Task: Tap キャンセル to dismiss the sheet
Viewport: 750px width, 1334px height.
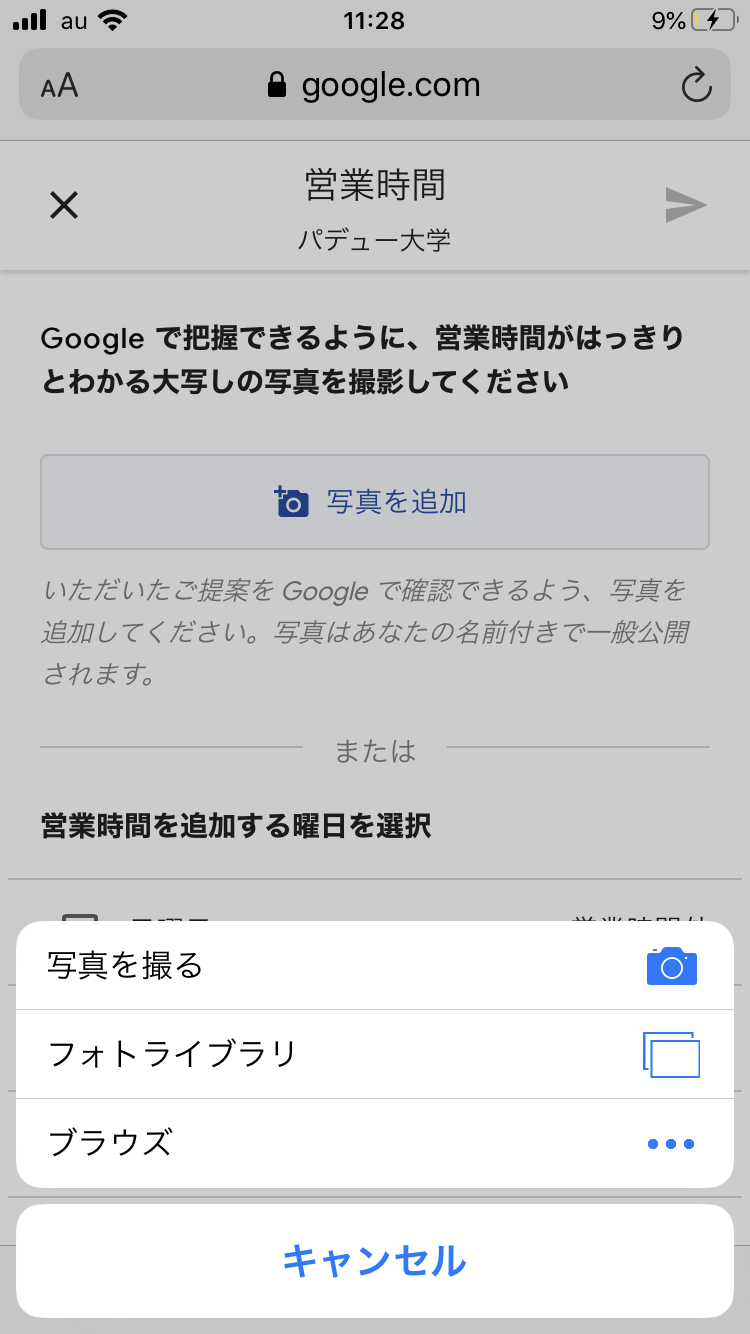Action: tap(374, 1261)
